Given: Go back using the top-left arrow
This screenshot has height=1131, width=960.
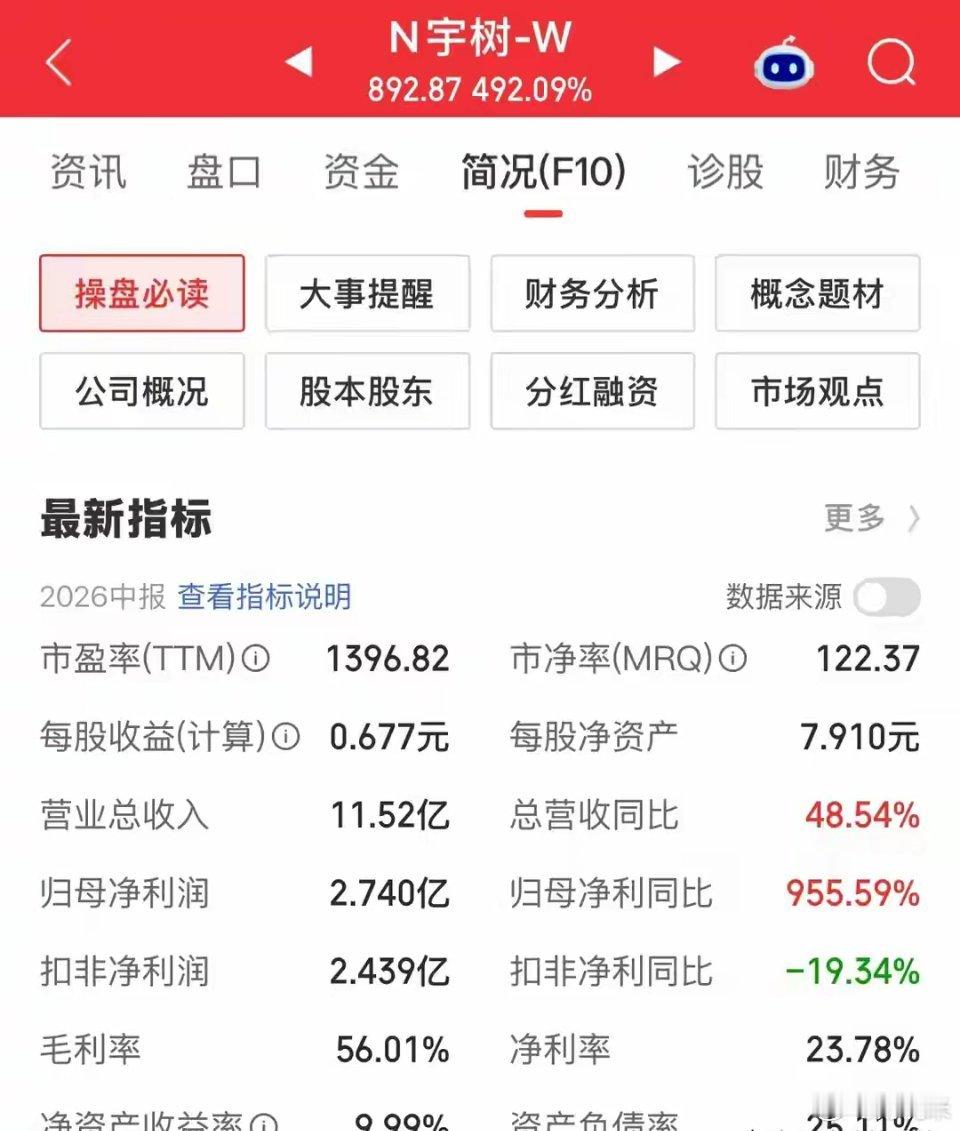Looking at the screenshot, I should point(59,63).
